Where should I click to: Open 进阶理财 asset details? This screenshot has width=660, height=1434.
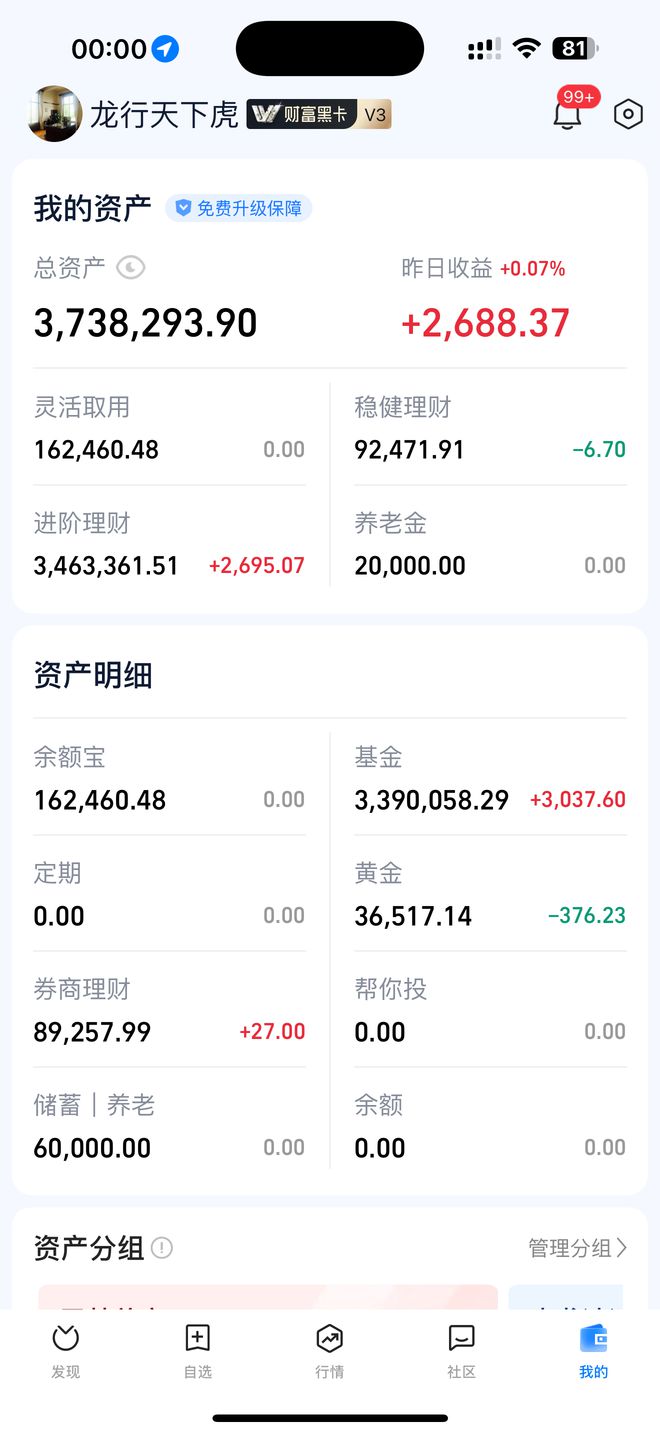click(169, 545)
